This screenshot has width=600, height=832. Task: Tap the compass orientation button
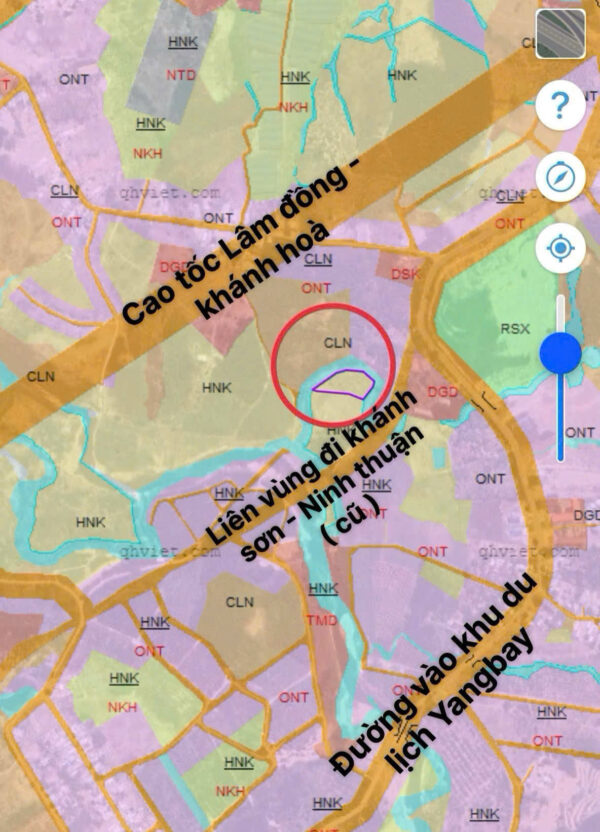pos(560,177)
